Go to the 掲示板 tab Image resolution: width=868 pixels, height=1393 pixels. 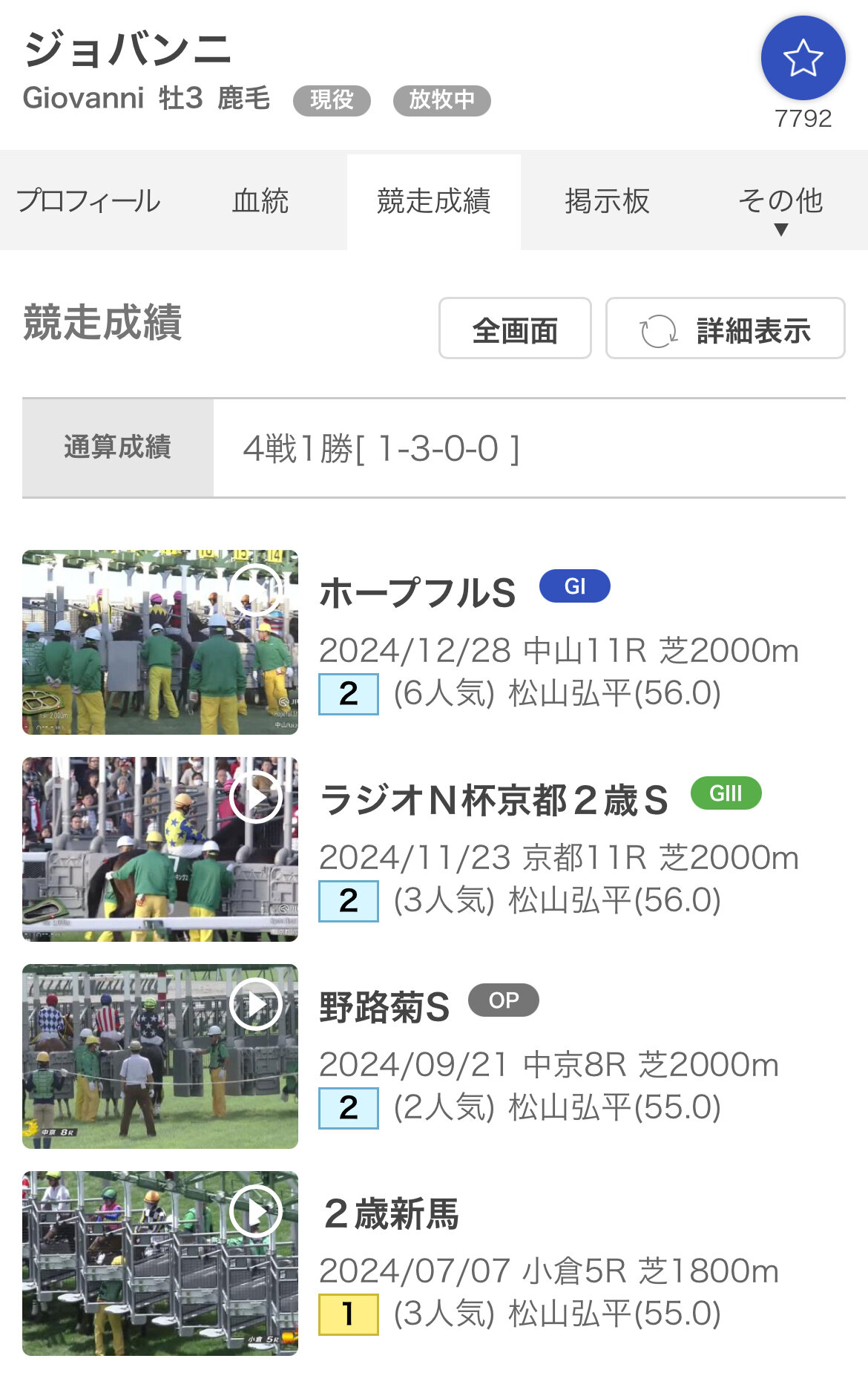[607, 201]
